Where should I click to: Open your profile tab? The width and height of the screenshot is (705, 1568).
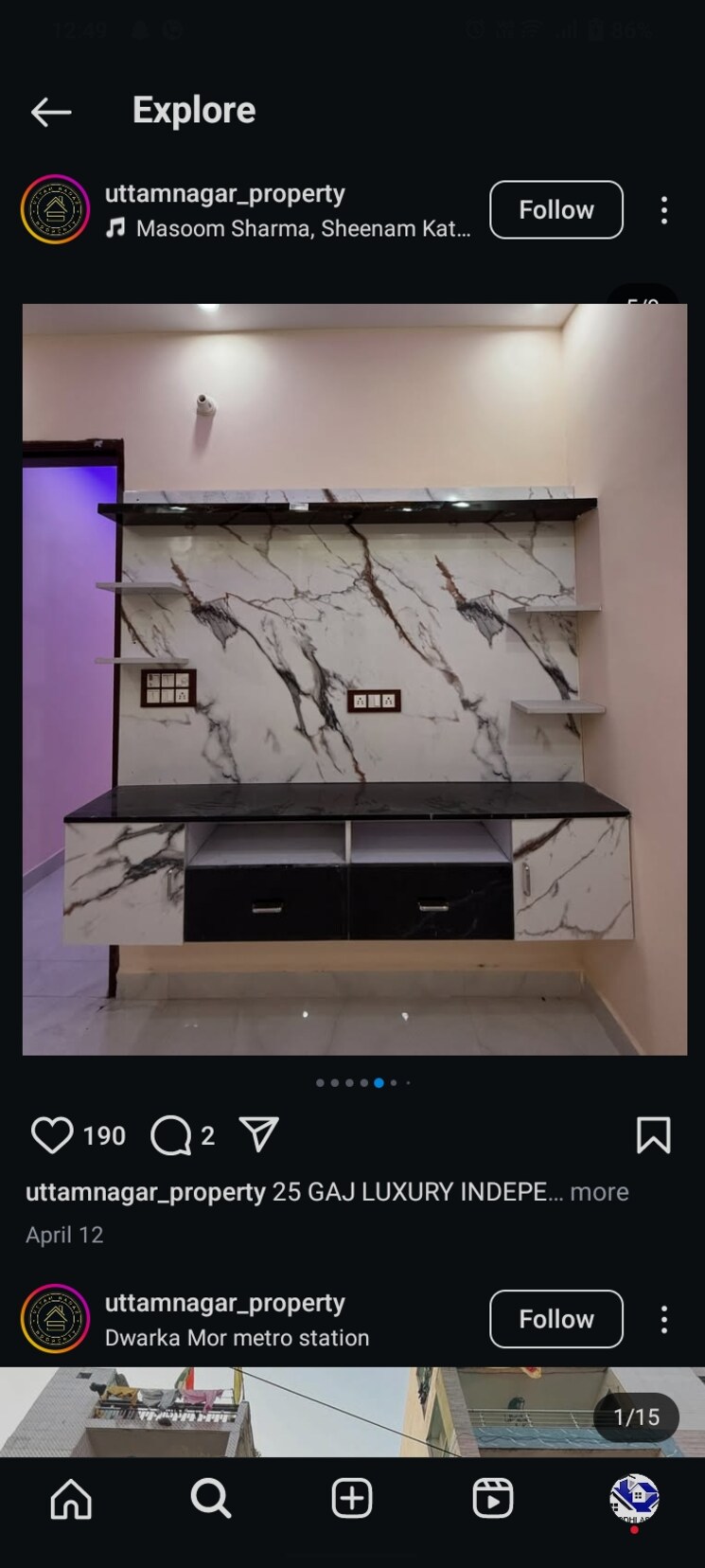click(633, 1499)
